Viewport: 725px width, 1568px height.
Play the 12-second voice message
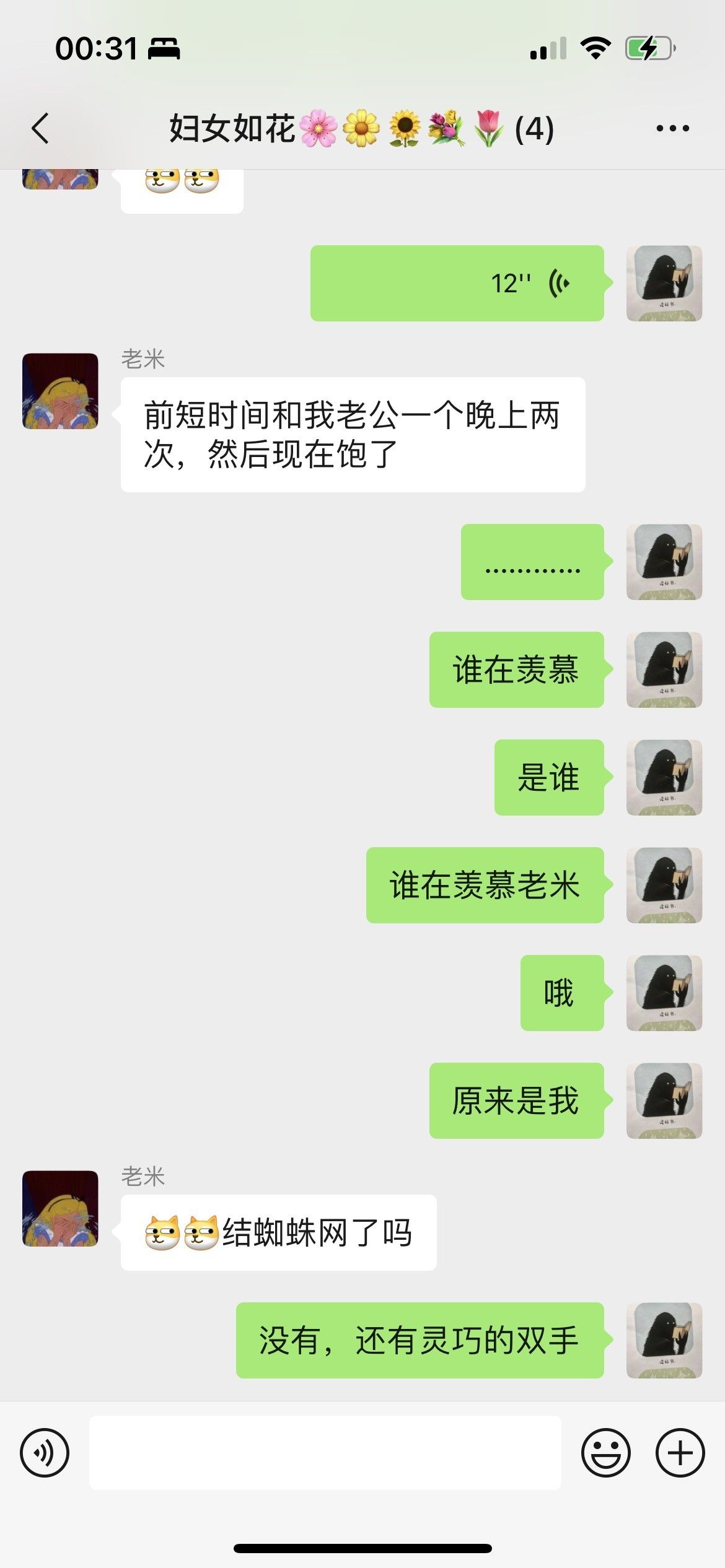(457, 284)
